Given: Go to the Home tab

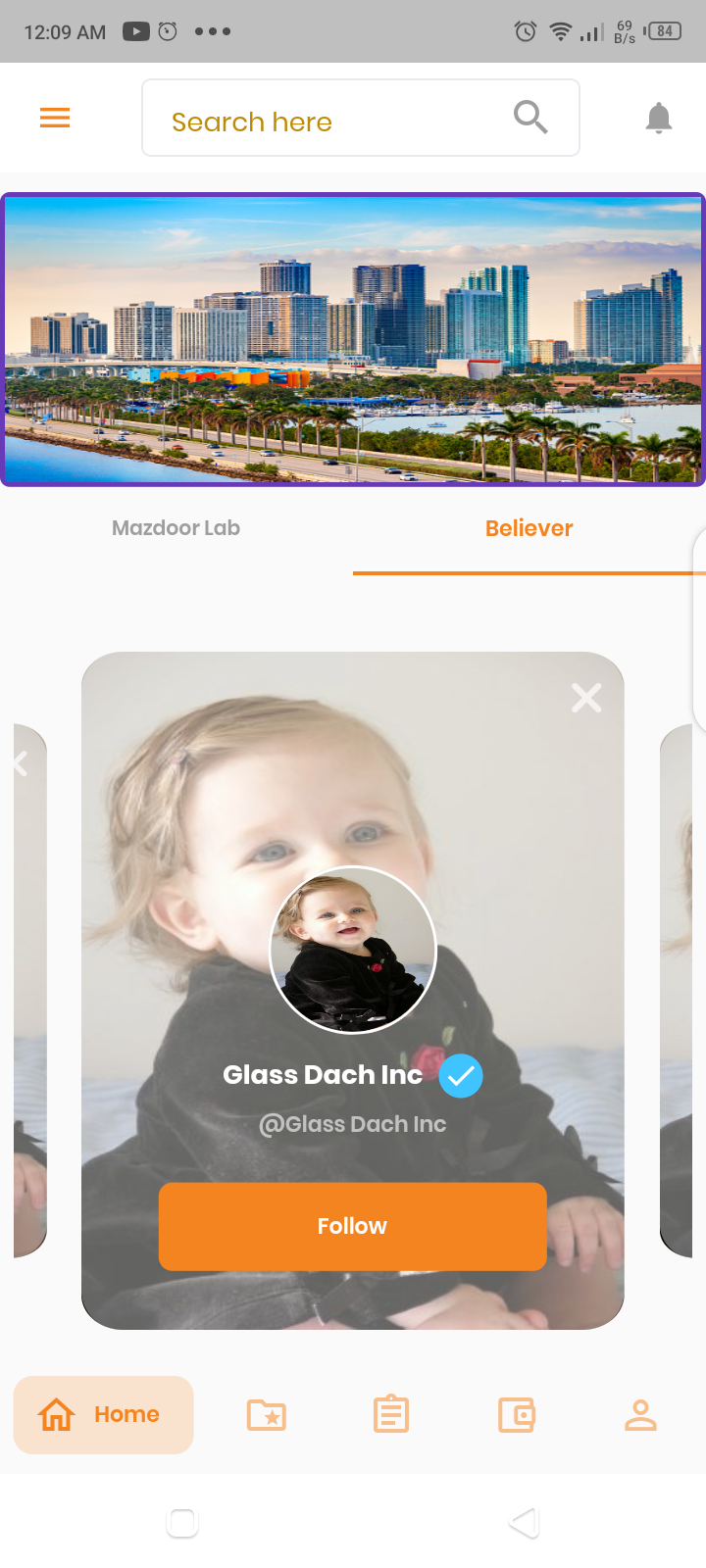Looking at the screenshot, I should 103,1414.
